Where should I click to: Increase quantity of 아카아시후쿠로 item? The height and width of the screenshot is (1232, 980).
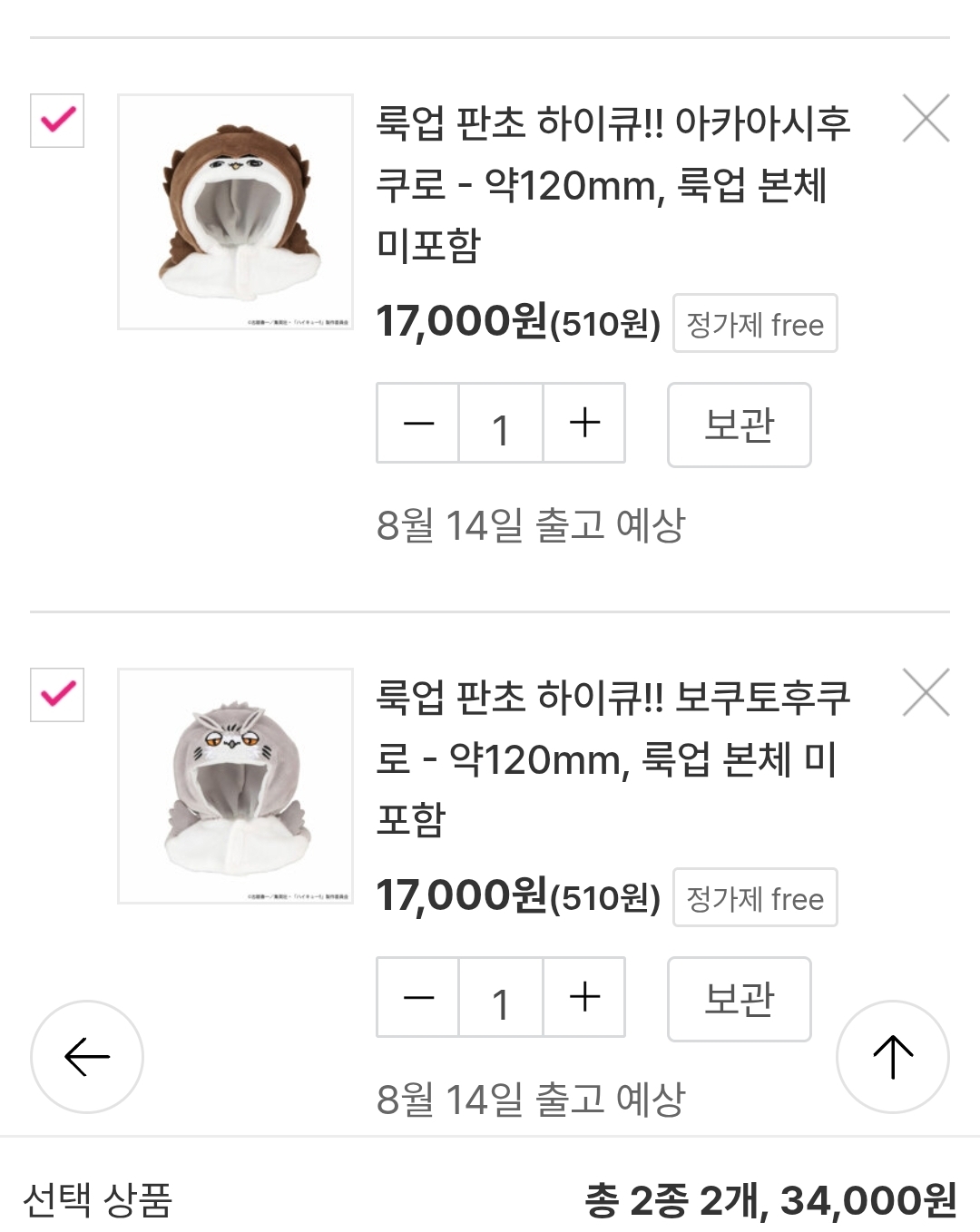point(584,424)
